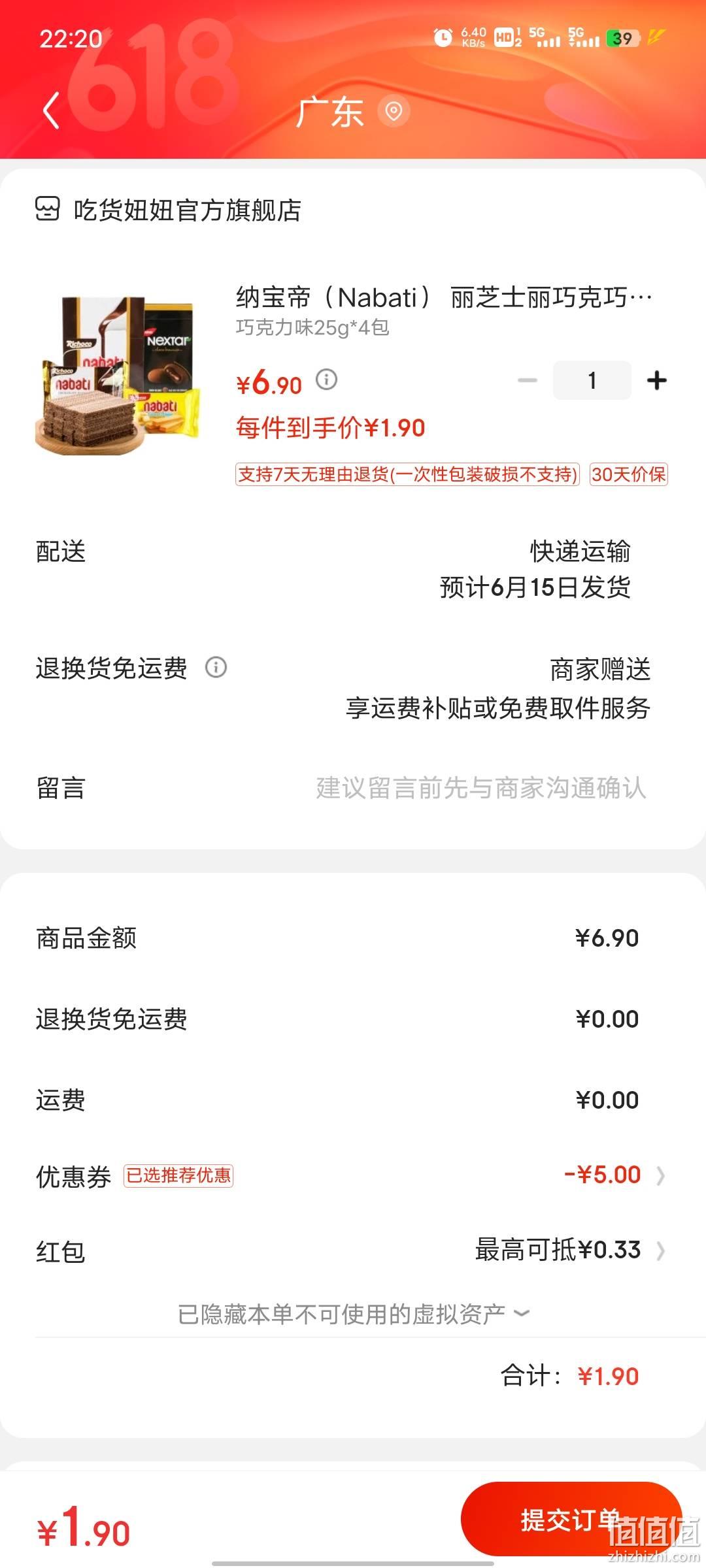The height and width of the screenshot is (1568, 706).
Task: Tap the info icon beside 退换货免运费
Action: tap(216, 667)
